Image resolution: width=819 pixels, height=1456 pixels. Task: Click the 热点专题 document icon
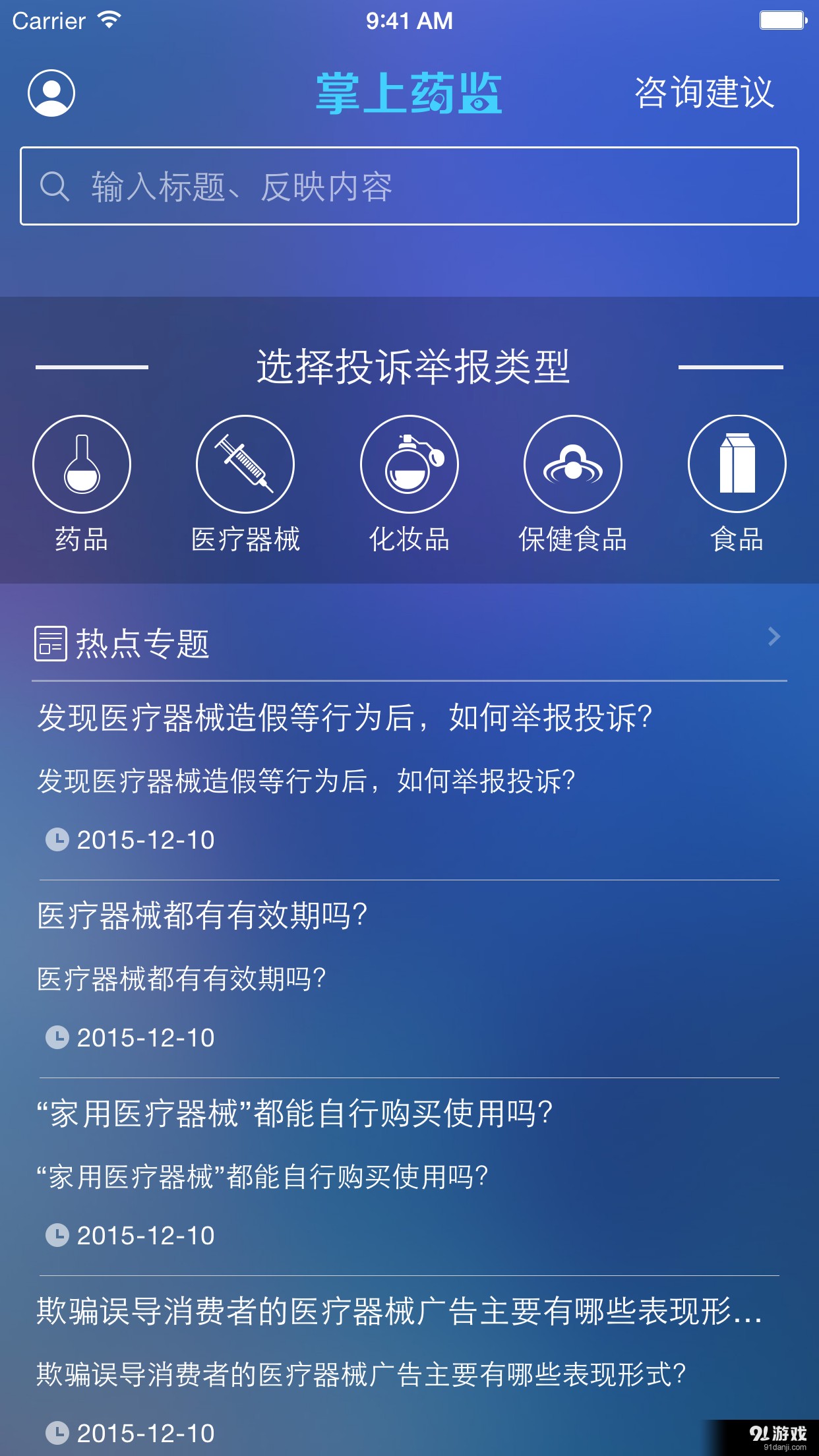49,643
